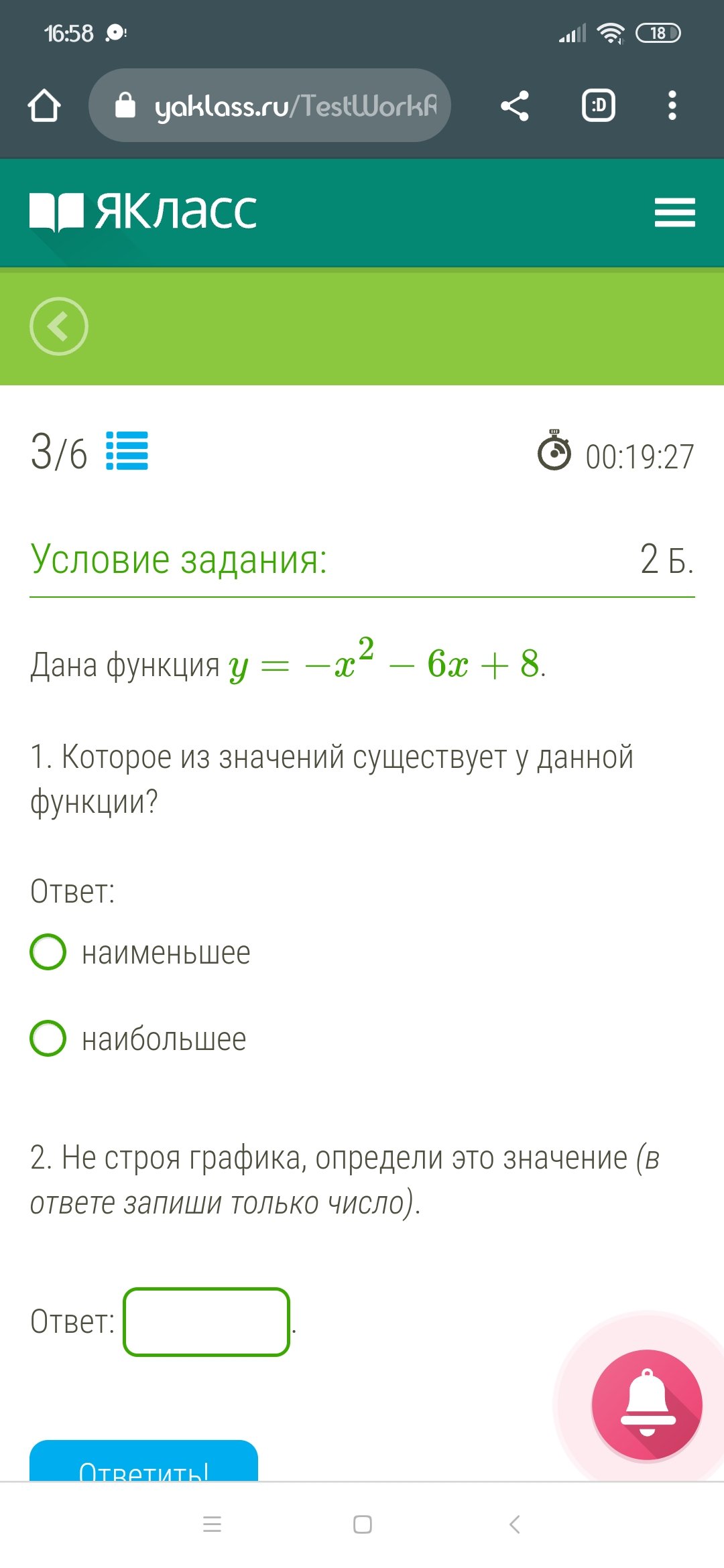Open the ЯКласс hamburger menu
This screenshot has height=1568, width=724.
click(x=674, y=212)
